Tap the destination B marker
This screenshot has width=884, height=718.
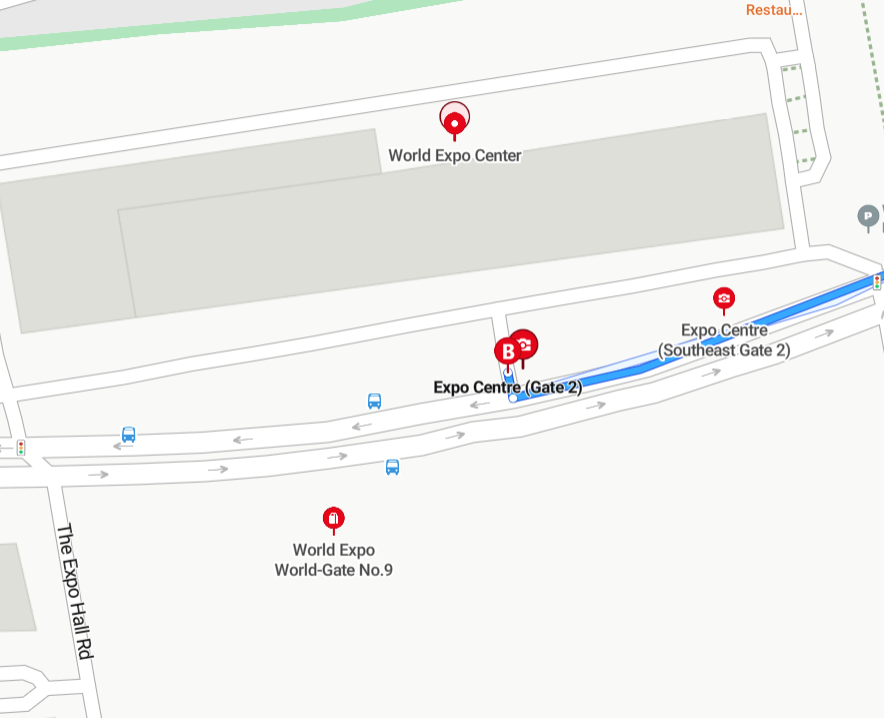coord(507,352)
